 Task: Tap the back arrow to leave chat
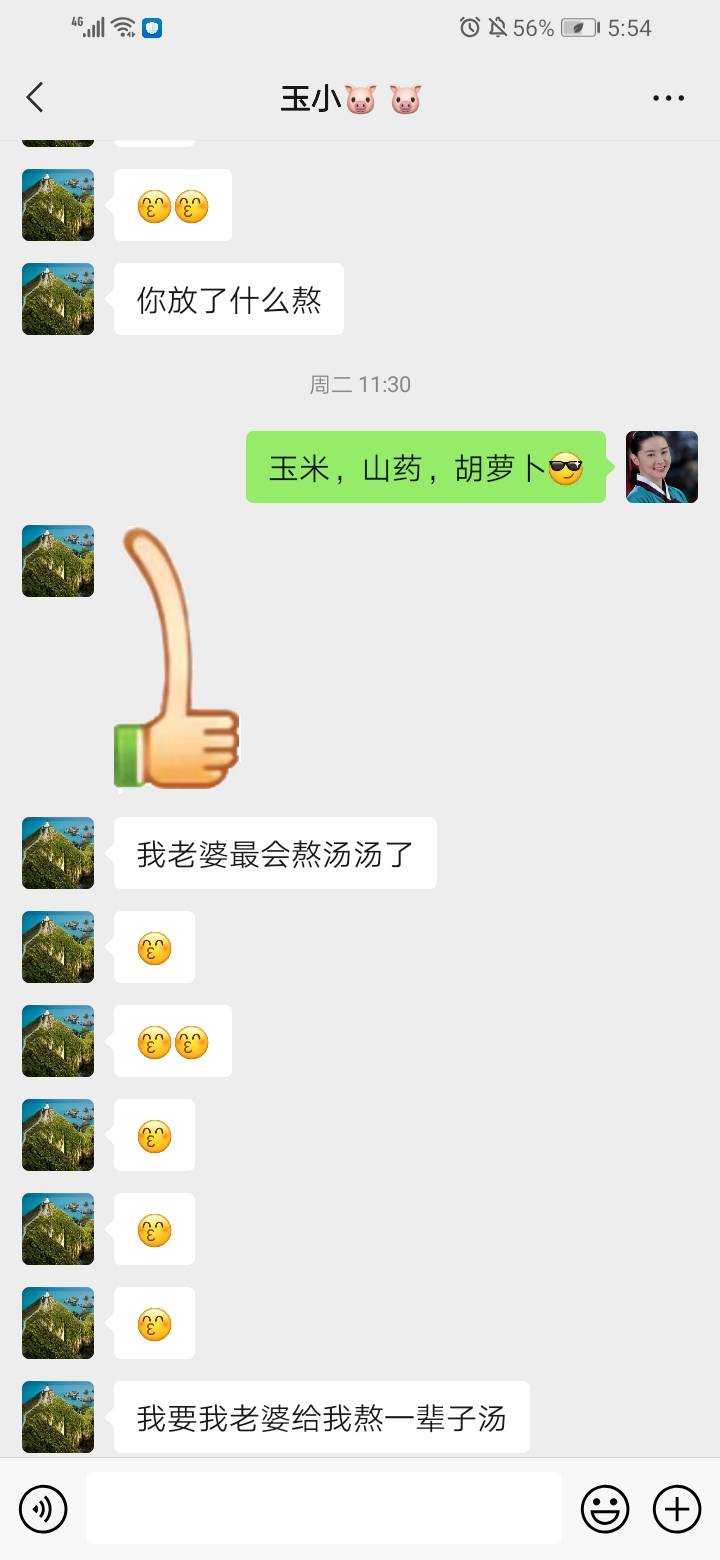(x=35, y=97)
